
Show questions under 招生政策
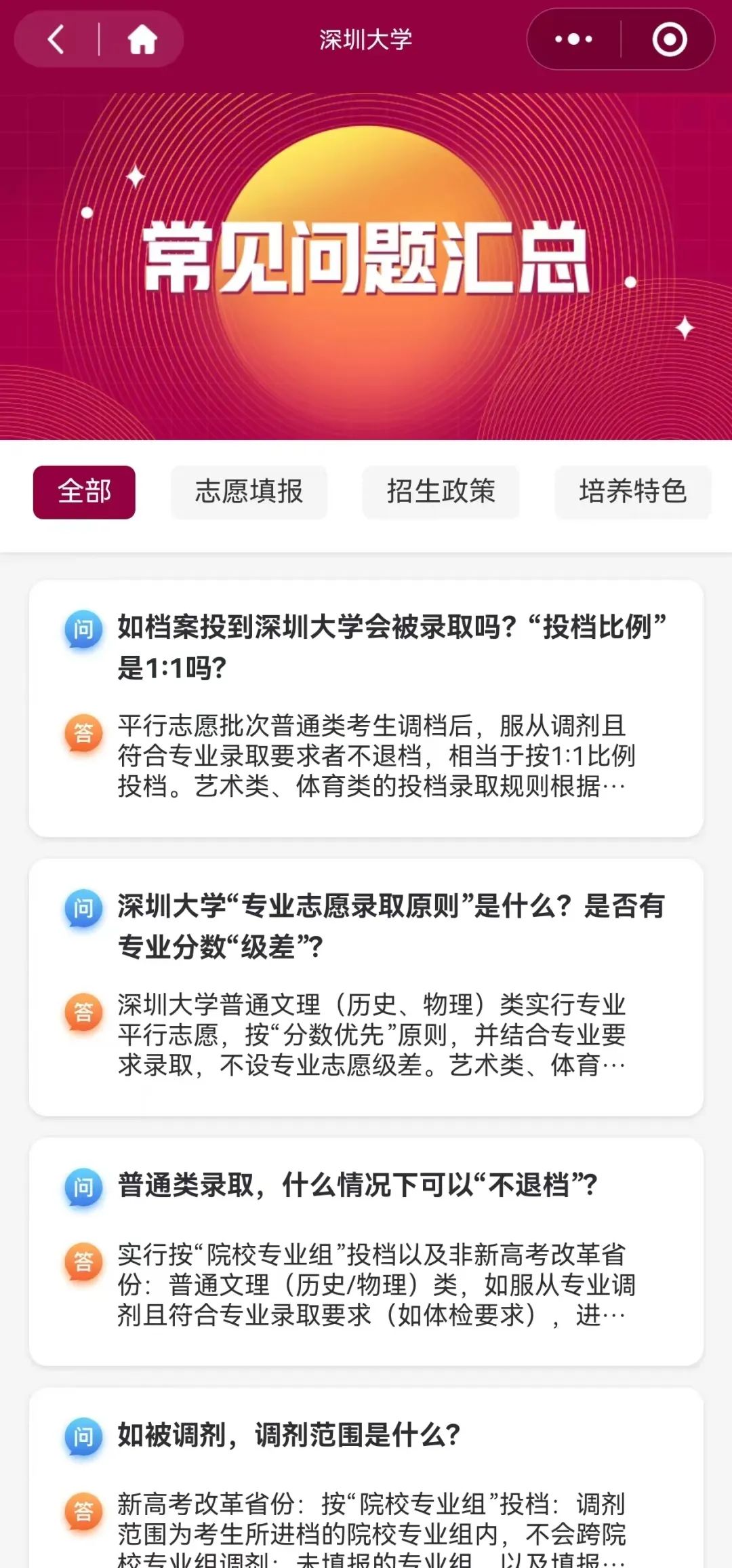tap(441, 492)
